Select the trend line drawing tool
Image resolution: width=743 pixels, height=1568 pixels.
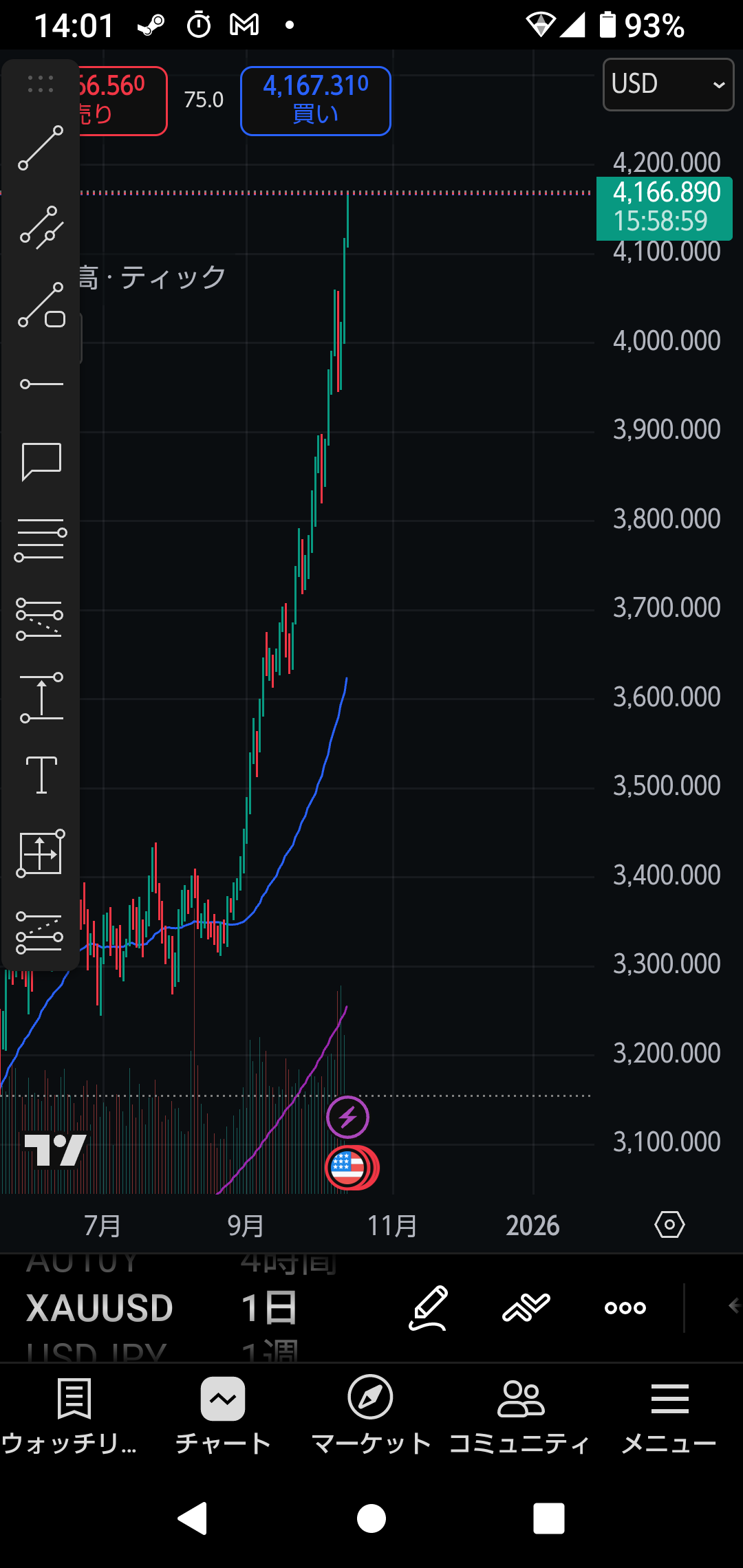[41, 148]
